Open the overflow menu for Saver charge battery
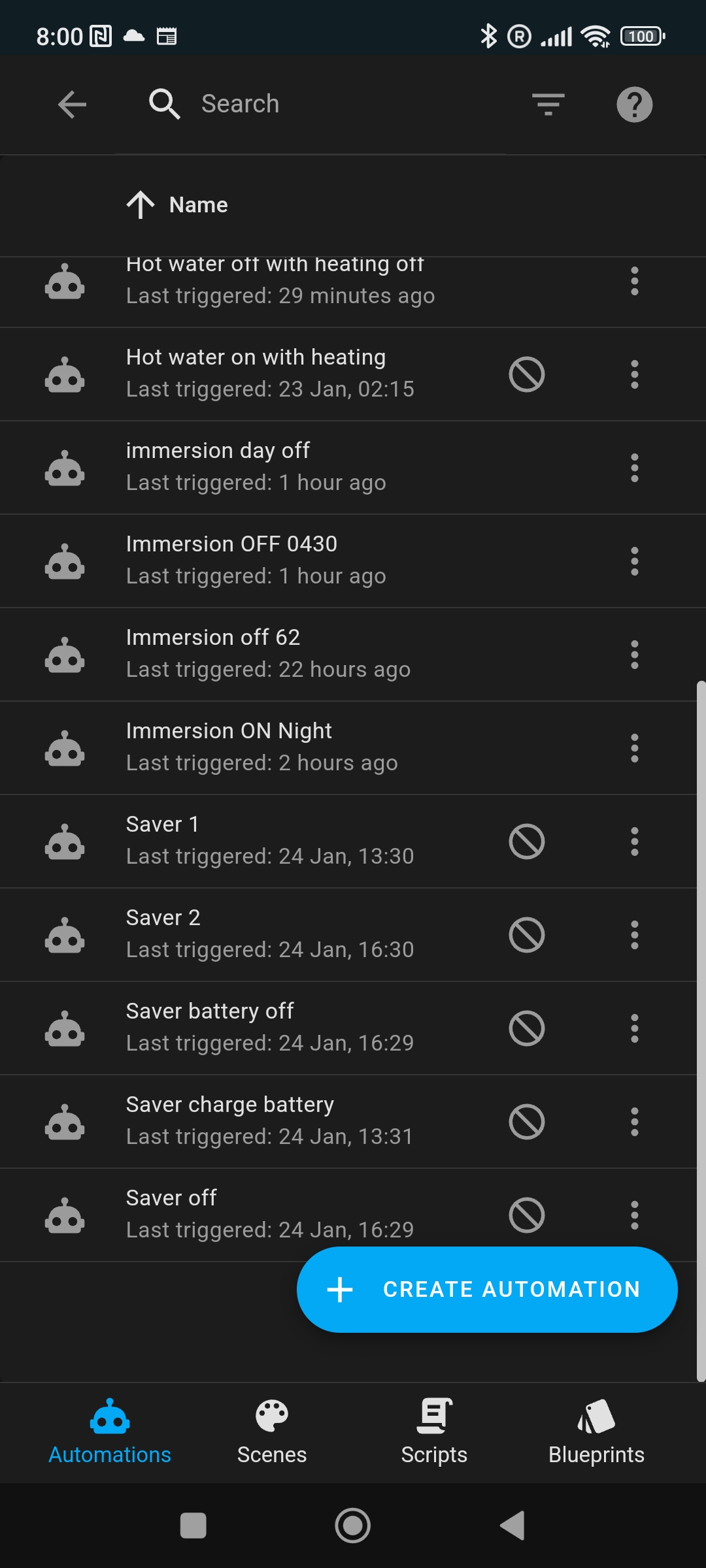 (x=634, y=1122)
